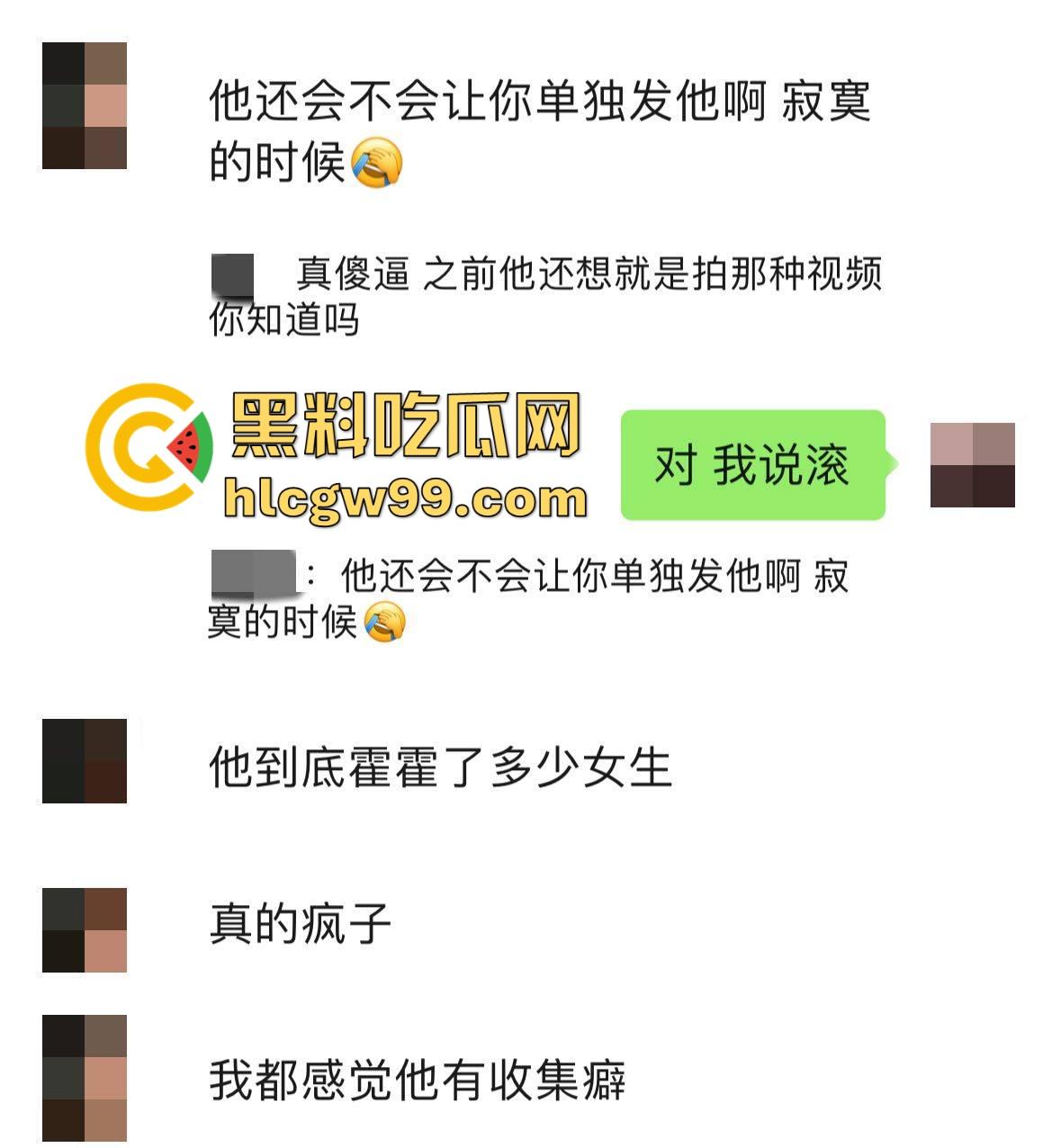1061x1148 pixels.
Task: Click the message '他还会不会让你单独发他啊 寂寞的时候'
Action: 540,130
